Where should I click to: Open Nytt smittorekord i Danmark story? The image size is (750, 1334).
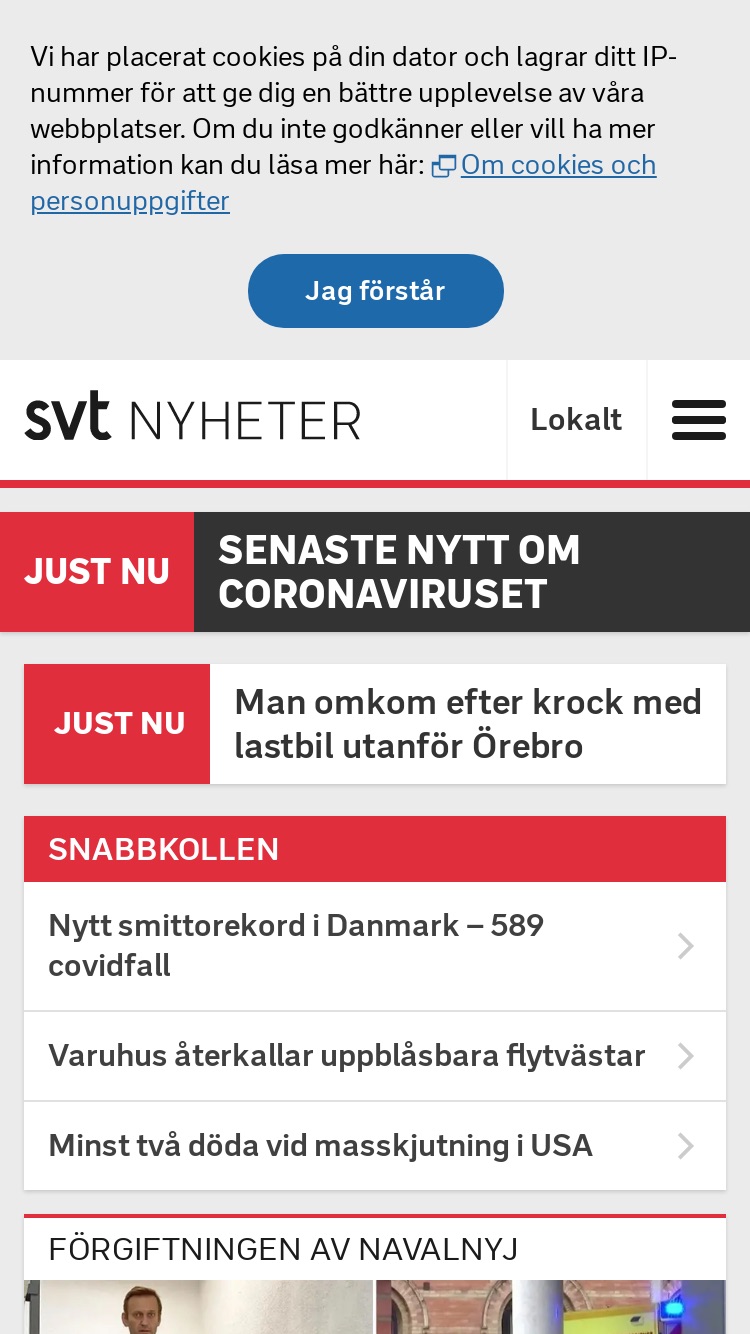click(x=375, y=946)
